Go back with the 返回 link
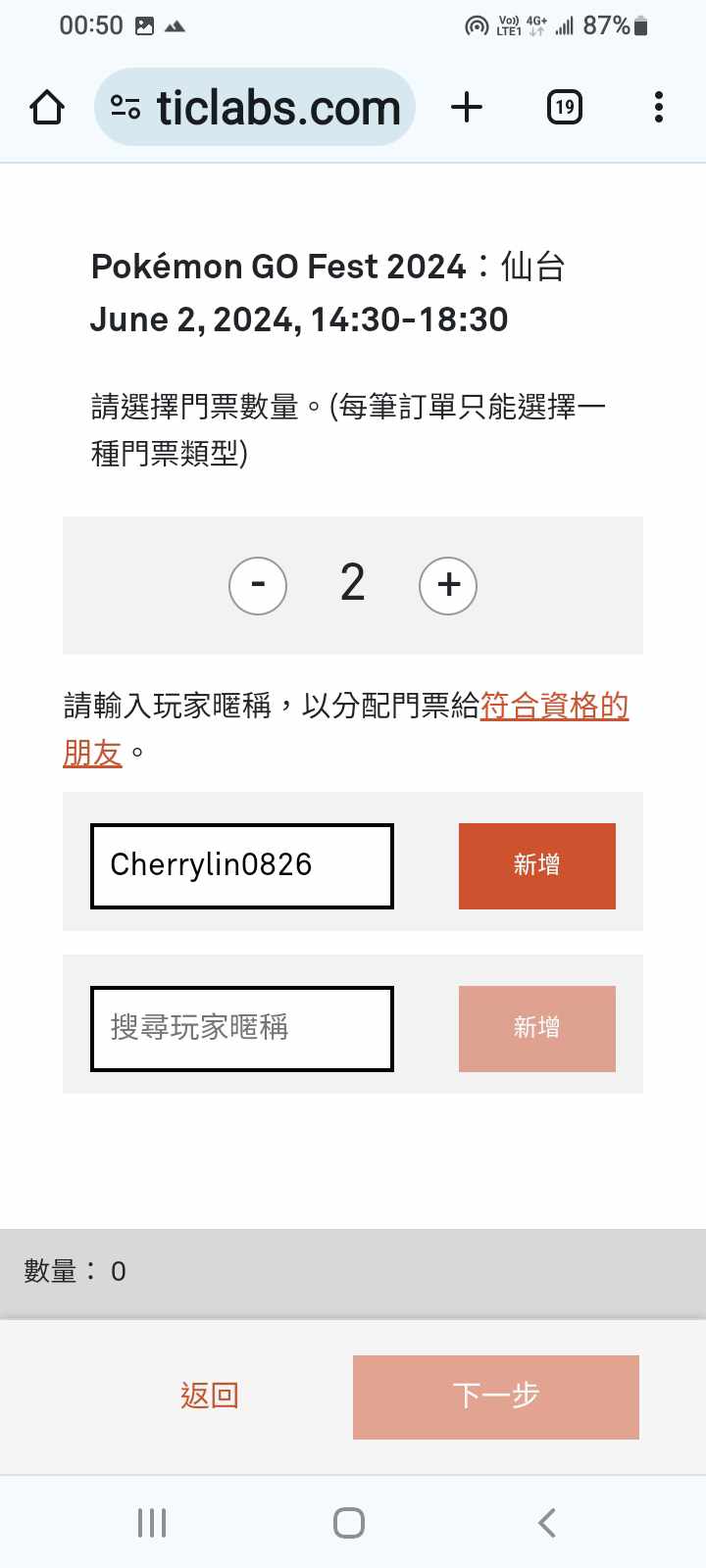706x1568 pixels. pos(210,1396)
